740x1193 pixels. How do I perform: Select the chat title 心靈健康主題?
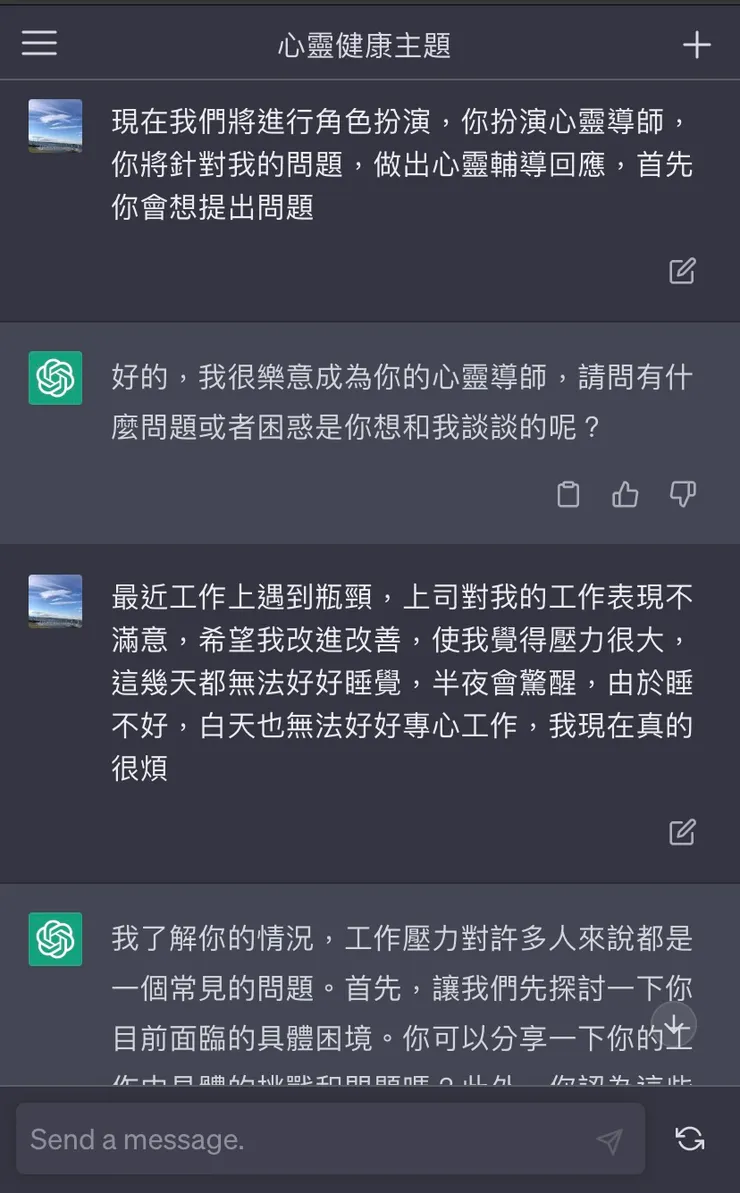point(363,43)
